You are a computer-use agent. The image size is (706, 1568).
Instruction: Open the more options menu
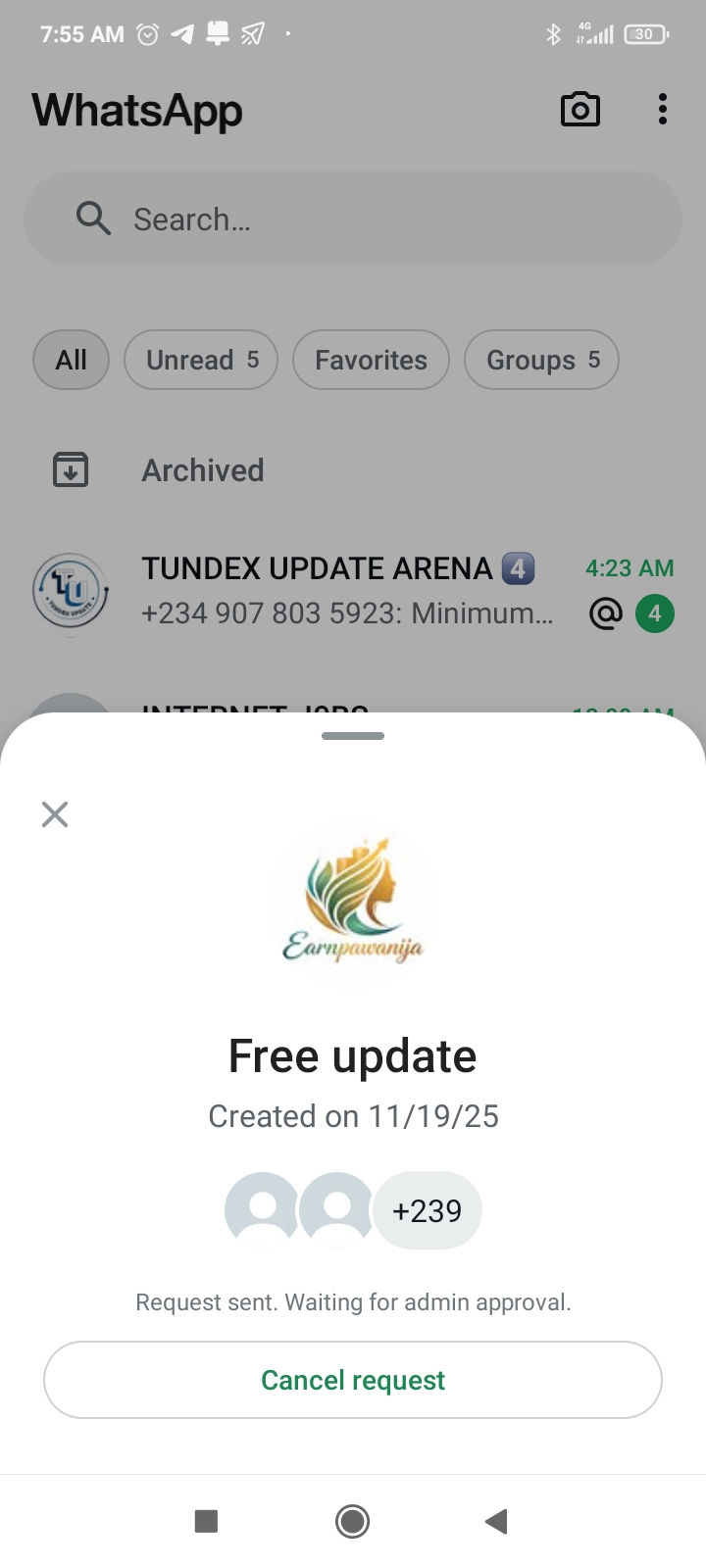(x=663, y=110)
